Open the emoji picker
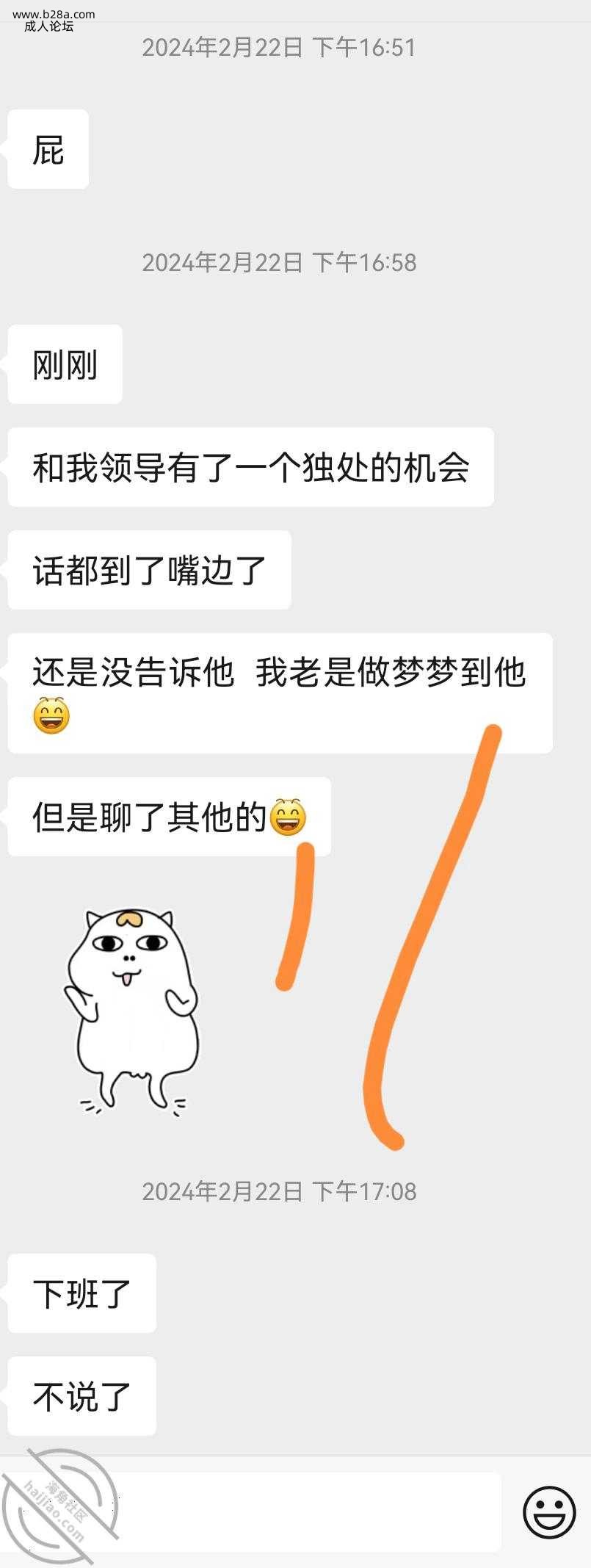The image size is (591, 1568). [x=548, y=1512]
